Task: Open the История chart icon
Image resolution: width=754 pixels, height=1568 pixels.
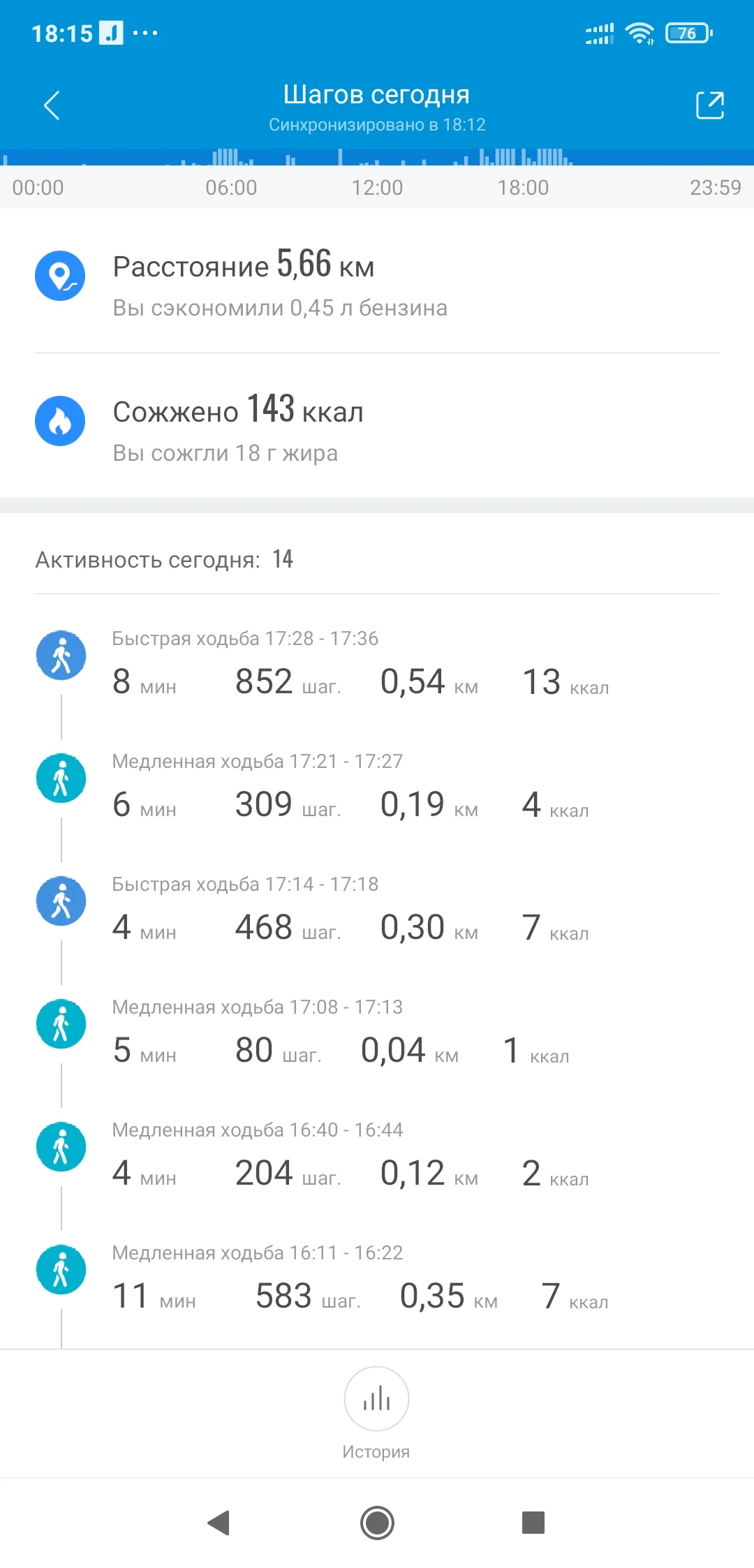Action: point(376,1399)
